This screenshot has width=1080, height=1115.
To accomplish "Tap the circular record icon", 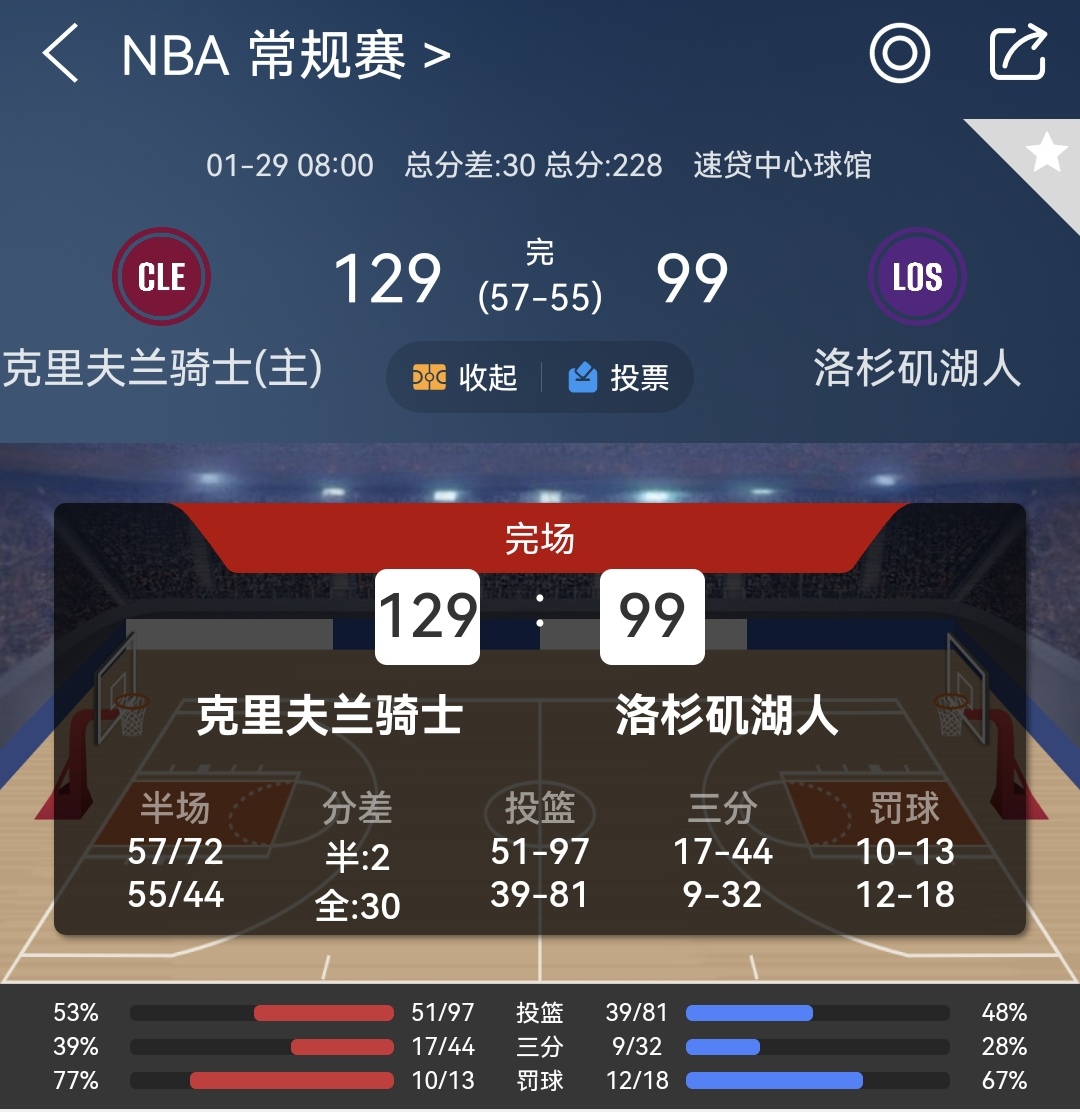I will tap(900, 53).
